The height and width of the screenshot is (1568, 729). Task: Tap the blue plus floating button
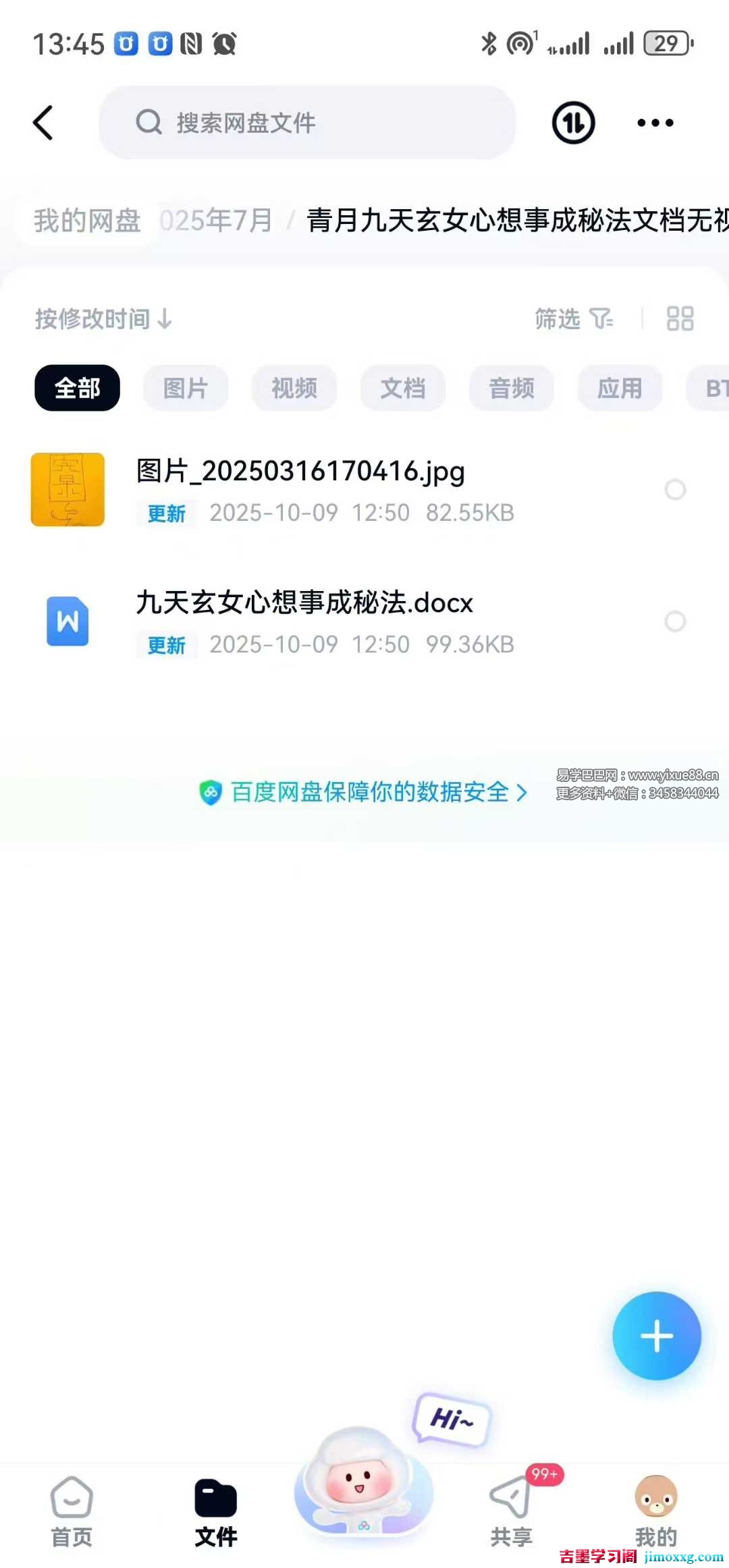pyautogui.click(x=656, y=1335)
